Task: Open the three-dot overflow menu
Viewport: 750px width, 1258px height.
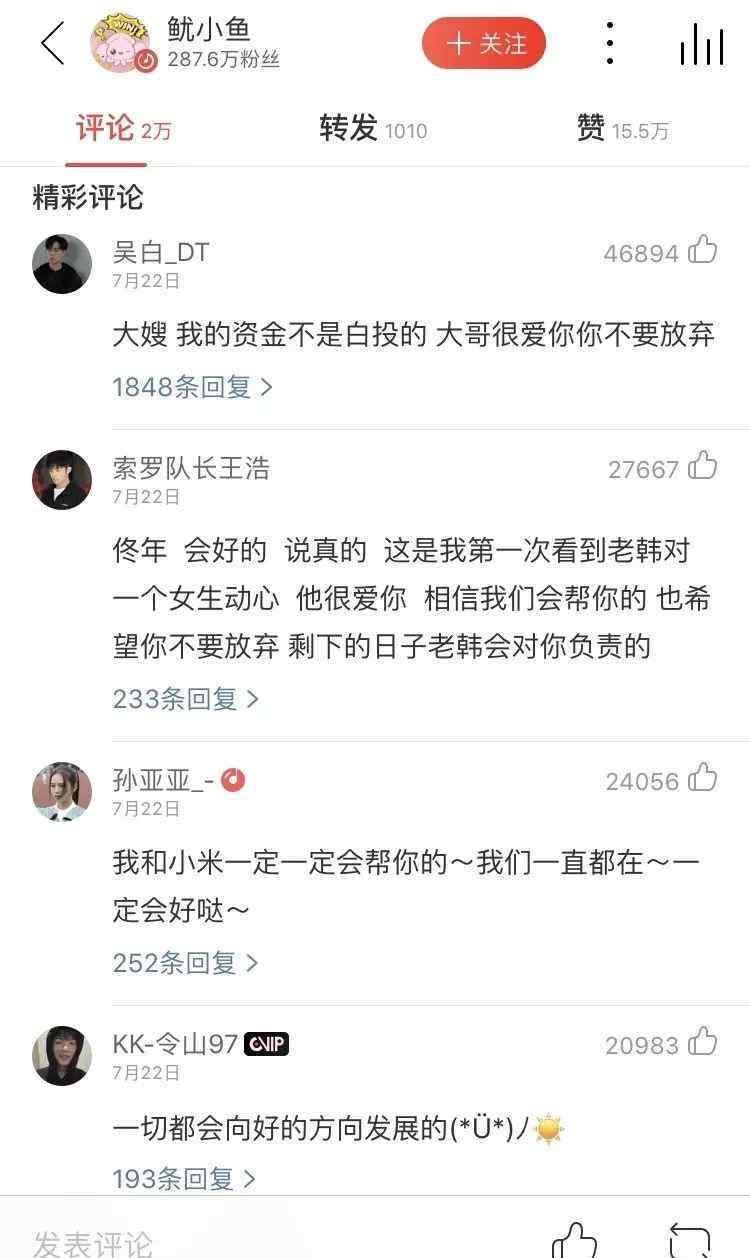Action: 610,43
